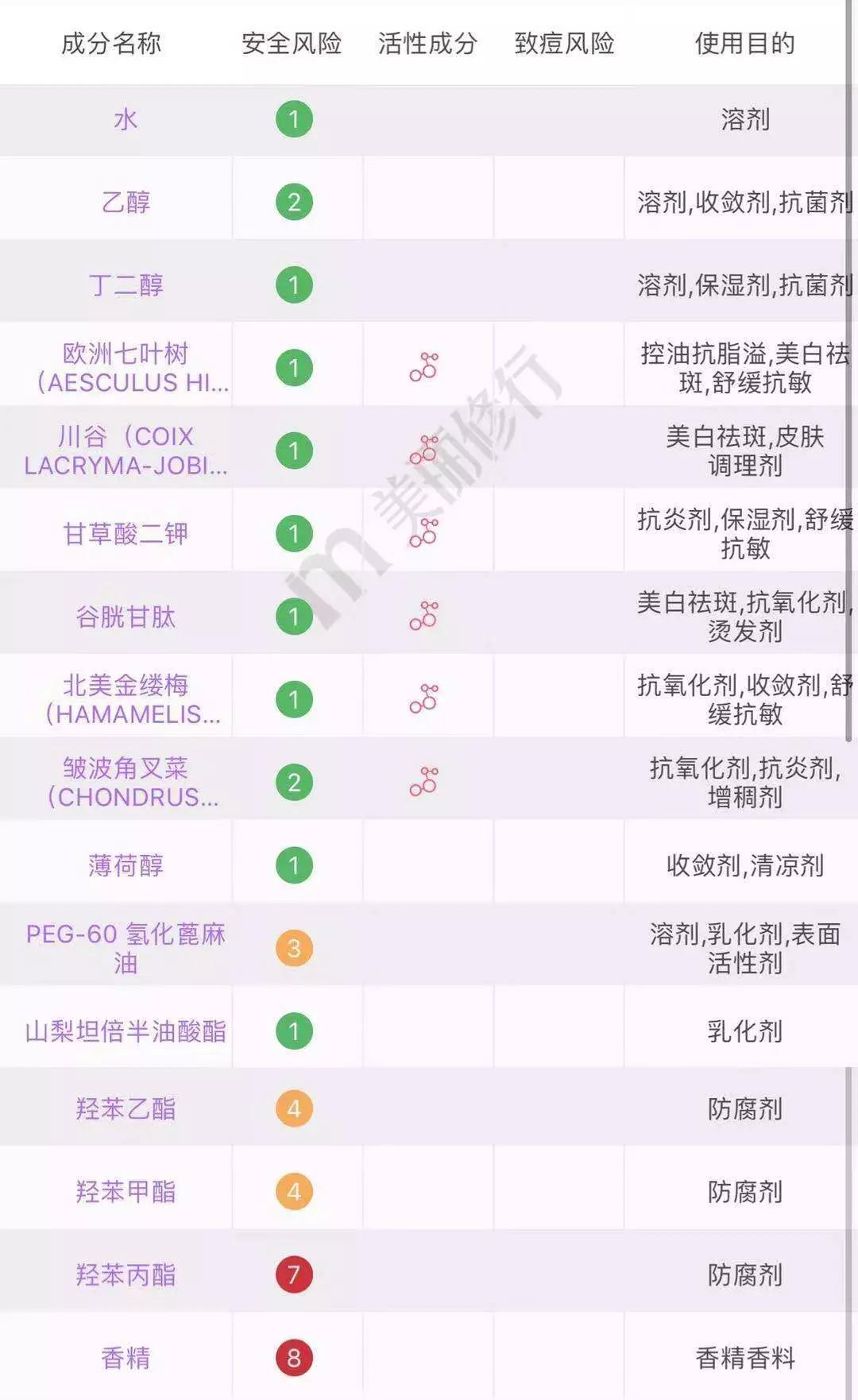Open 北美金缕梅 (HAMAMELIS) details

click(126, 699)
